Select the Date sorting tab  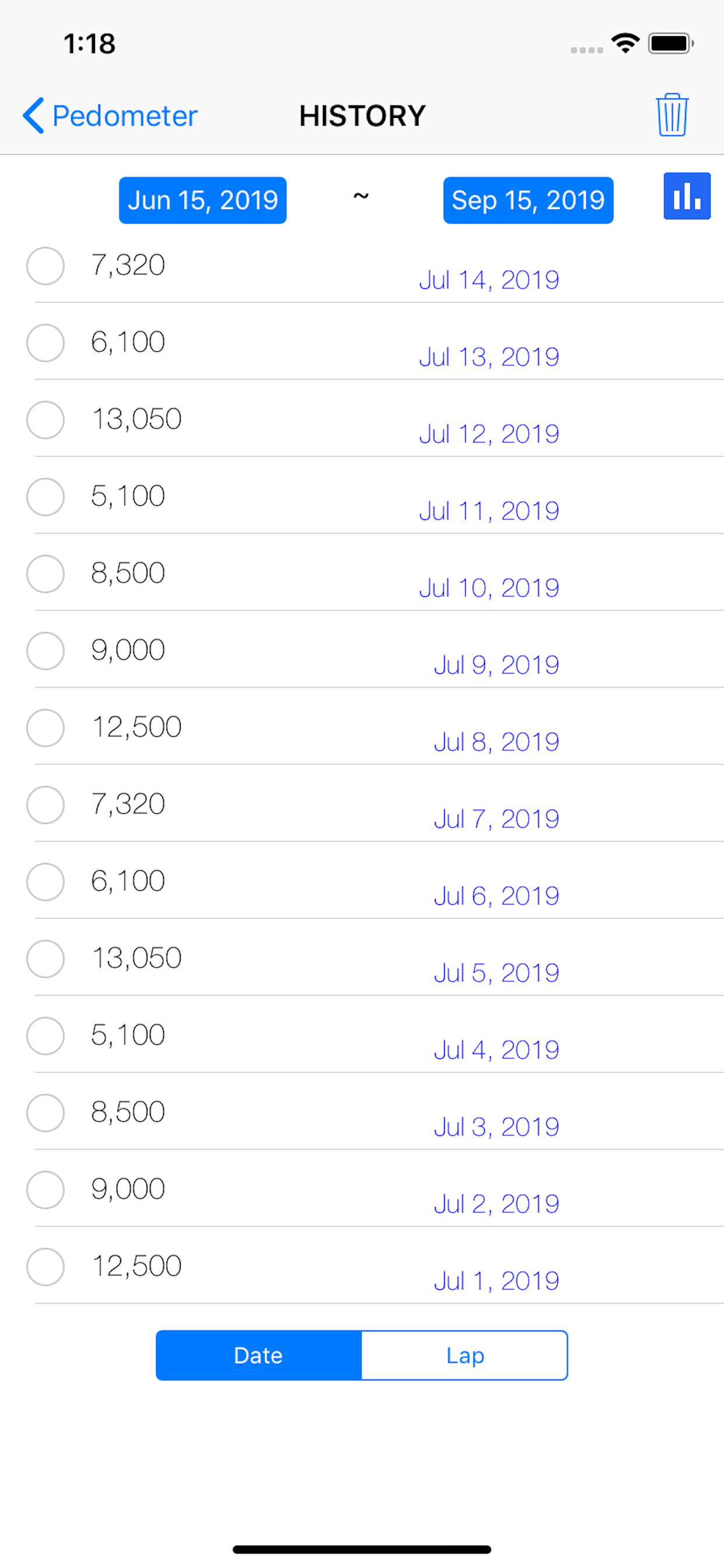[x=258, y=1355]
